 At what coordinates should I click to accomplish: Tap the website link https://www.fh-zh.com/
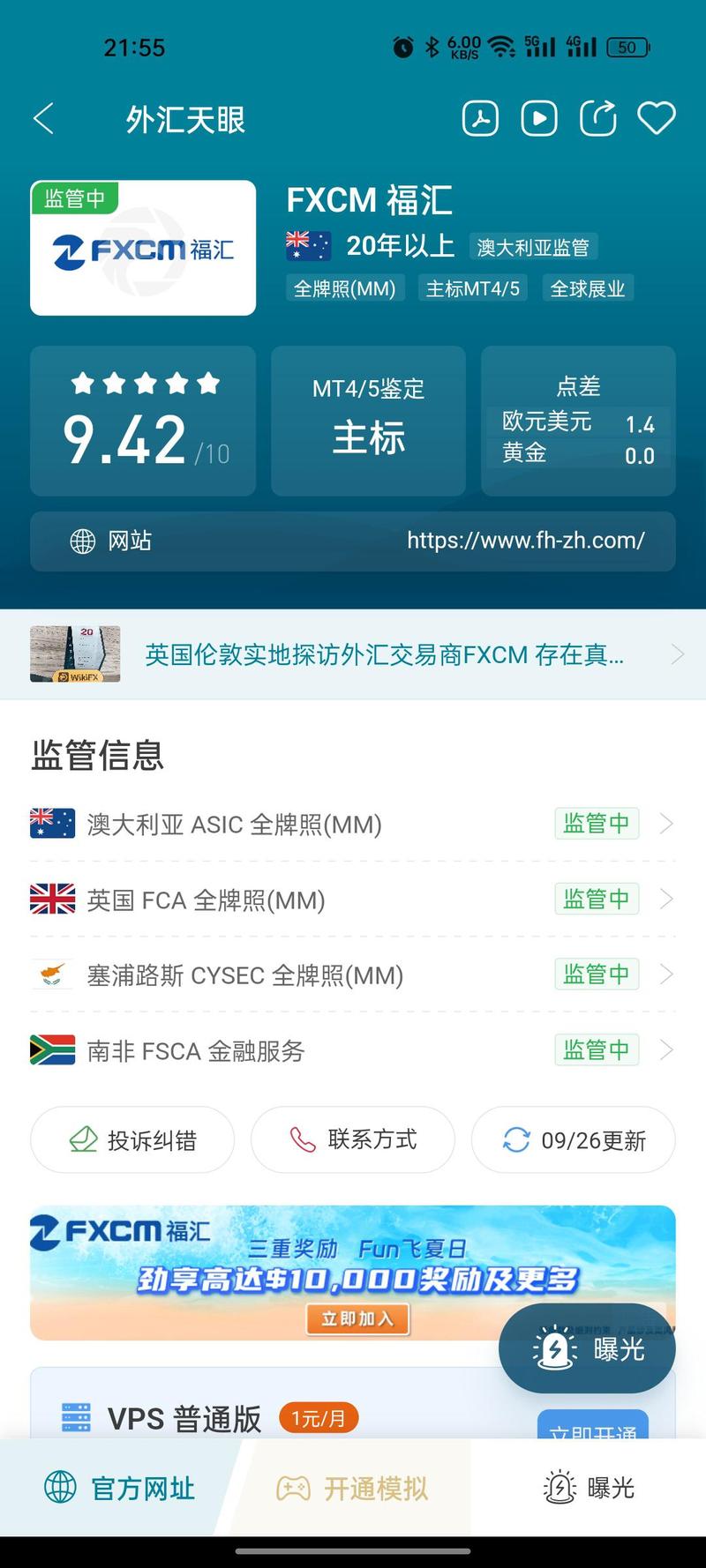[527, 541]
